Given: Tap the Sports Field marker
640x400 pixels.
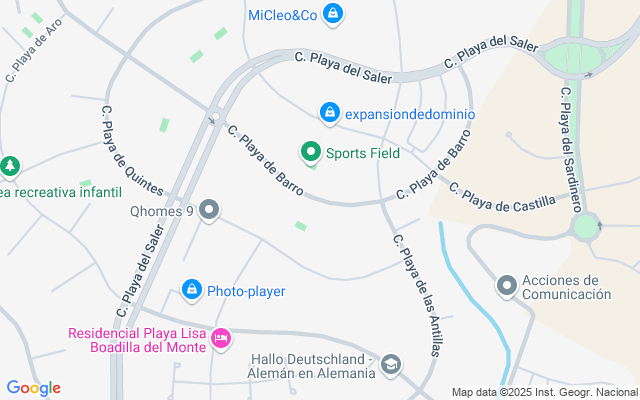Looking at the screenshot, I should pos(311,153).
